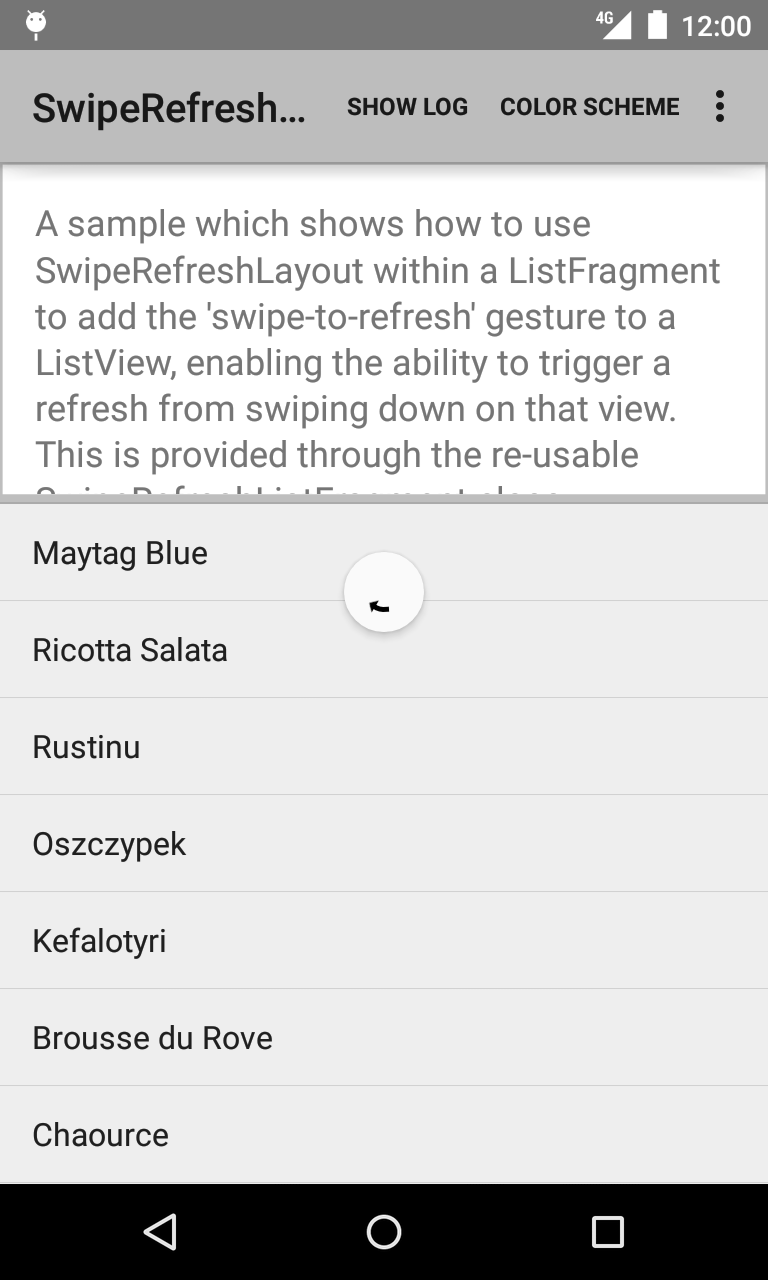Click the clock showing 12:00
The width and height of the screenshot is (768, 1280).
pyautogui.click(x=716, y=26)
